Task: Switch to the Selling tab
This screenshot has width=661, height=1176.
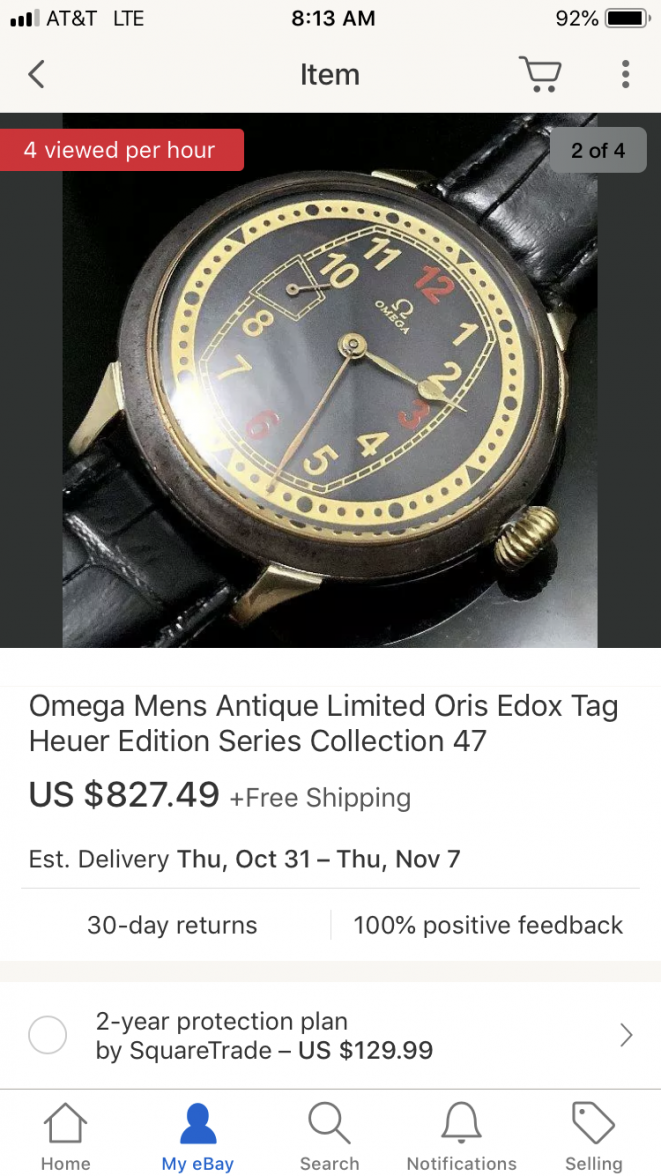Action: [593, 1136]
